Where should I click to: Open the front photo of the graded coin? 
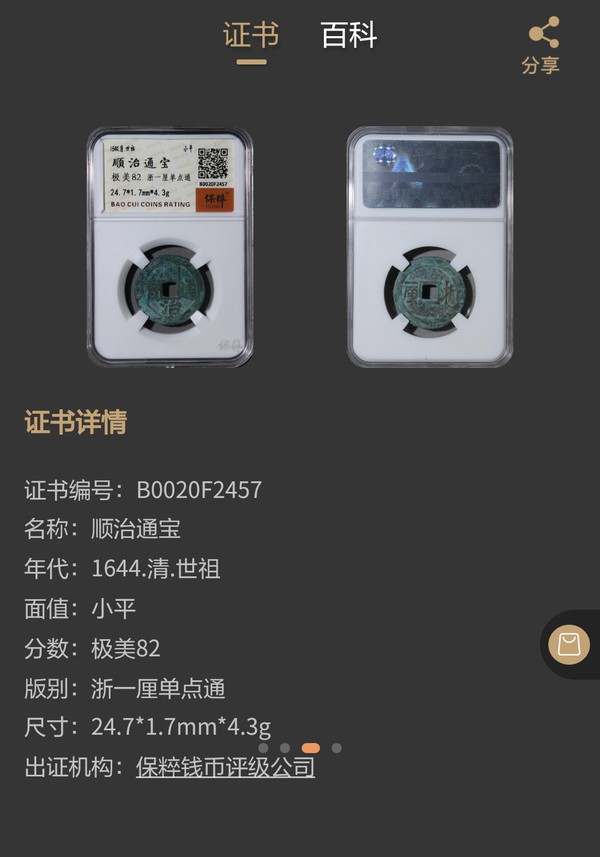pyautogui.click(x=169, y=246)
